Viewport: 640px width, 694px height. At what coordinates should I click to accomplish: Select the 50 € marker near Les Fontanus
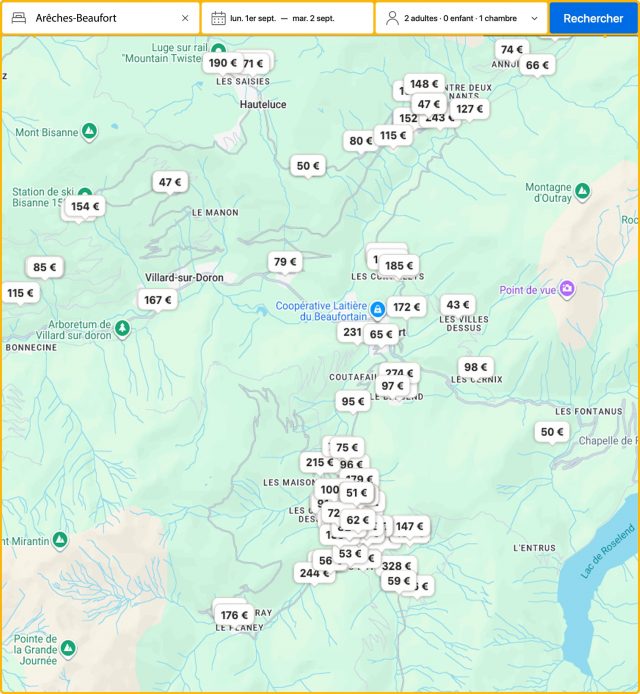point(551,432)
